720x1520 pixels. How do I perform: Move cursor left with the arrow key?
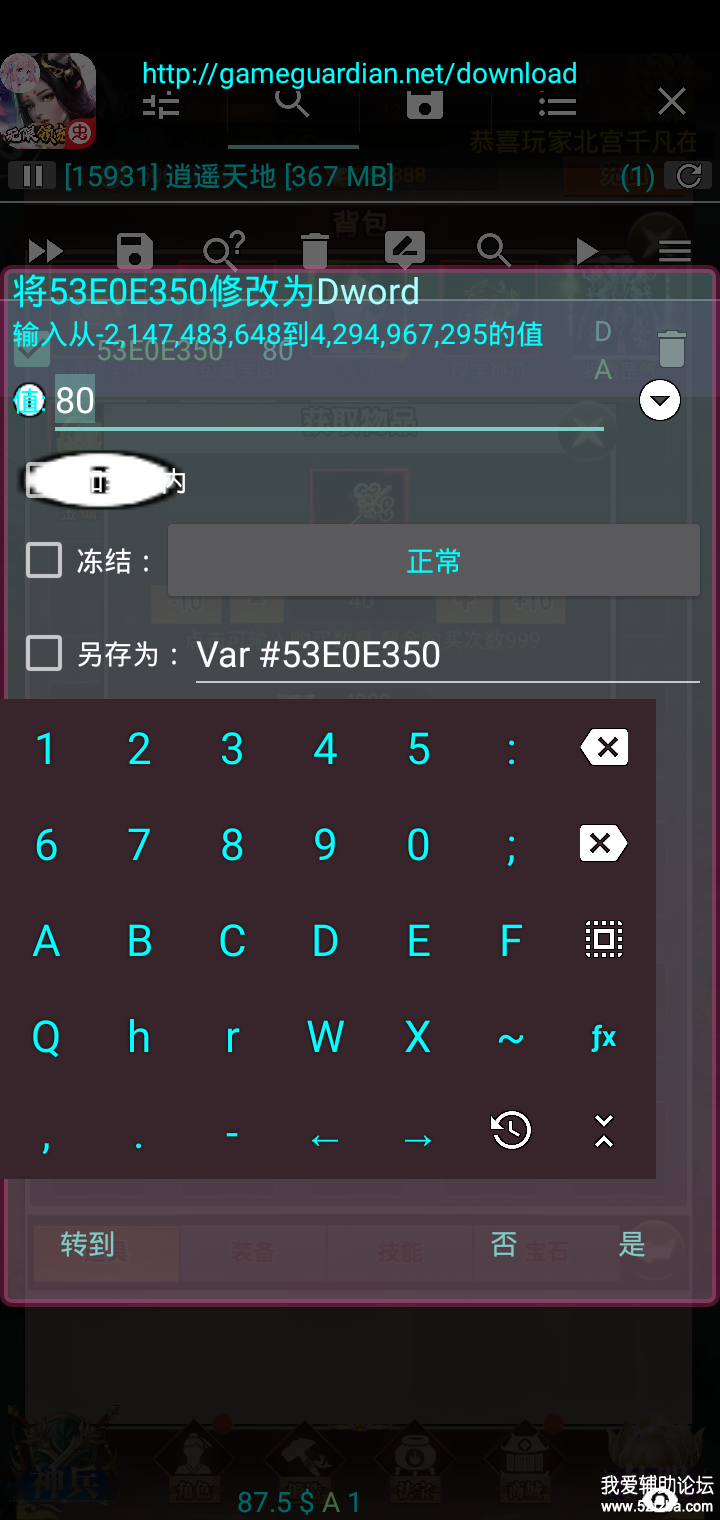tap(325, 1139)
